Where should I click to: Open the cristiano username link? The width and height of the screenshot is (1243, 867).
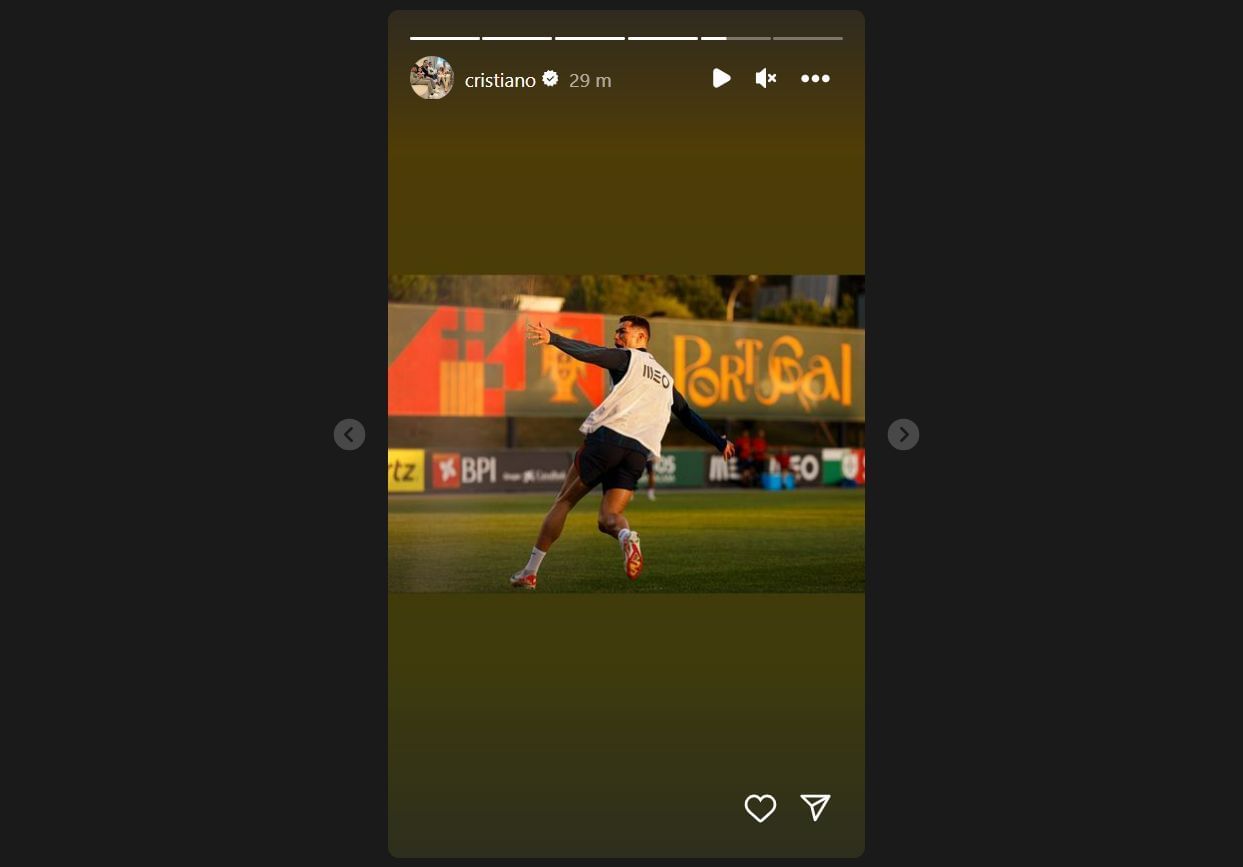[500, 80]
